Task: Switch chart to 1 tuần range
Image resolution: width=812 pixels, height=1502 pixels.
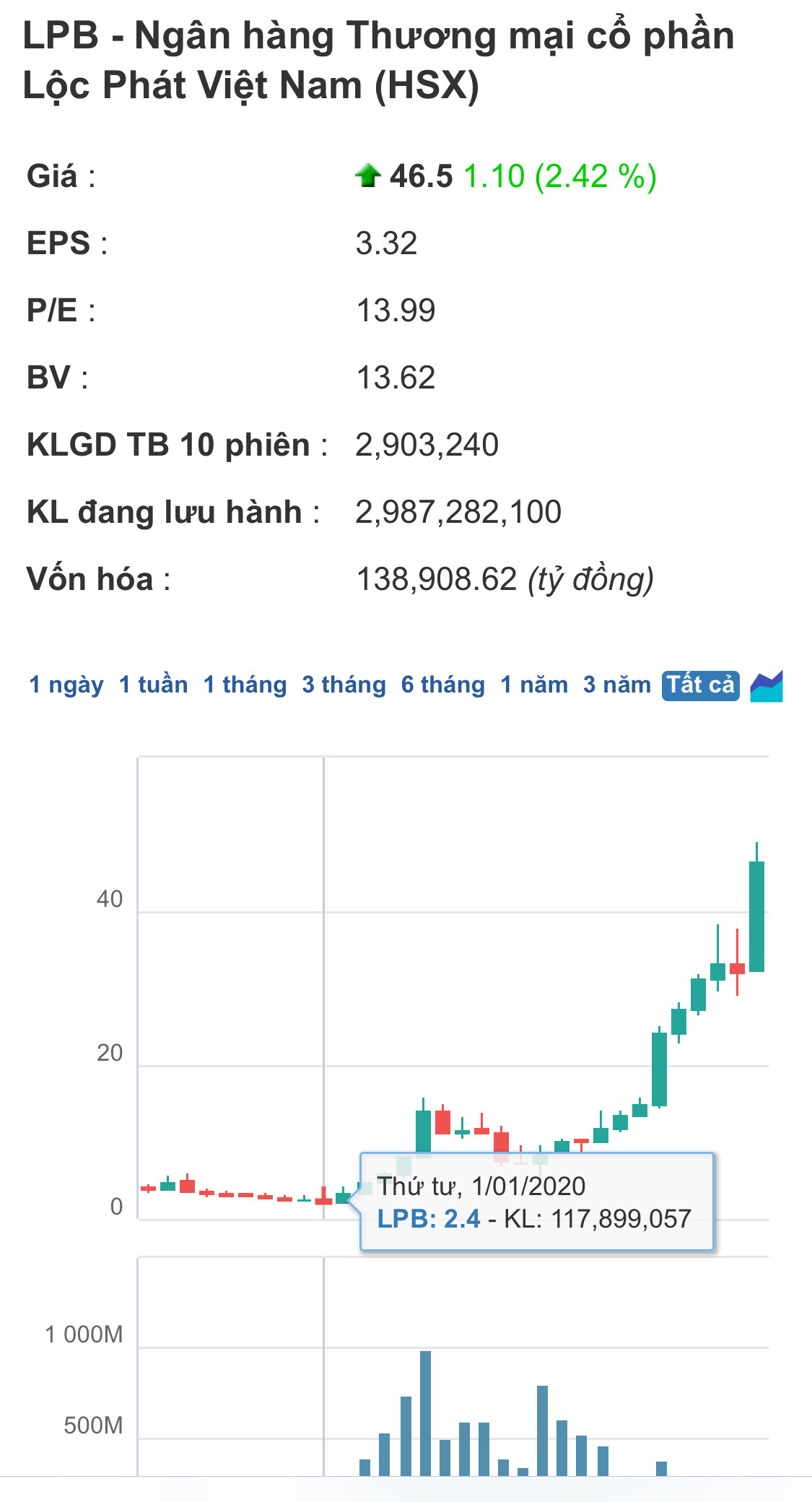Action: click(x=153, y=685)
